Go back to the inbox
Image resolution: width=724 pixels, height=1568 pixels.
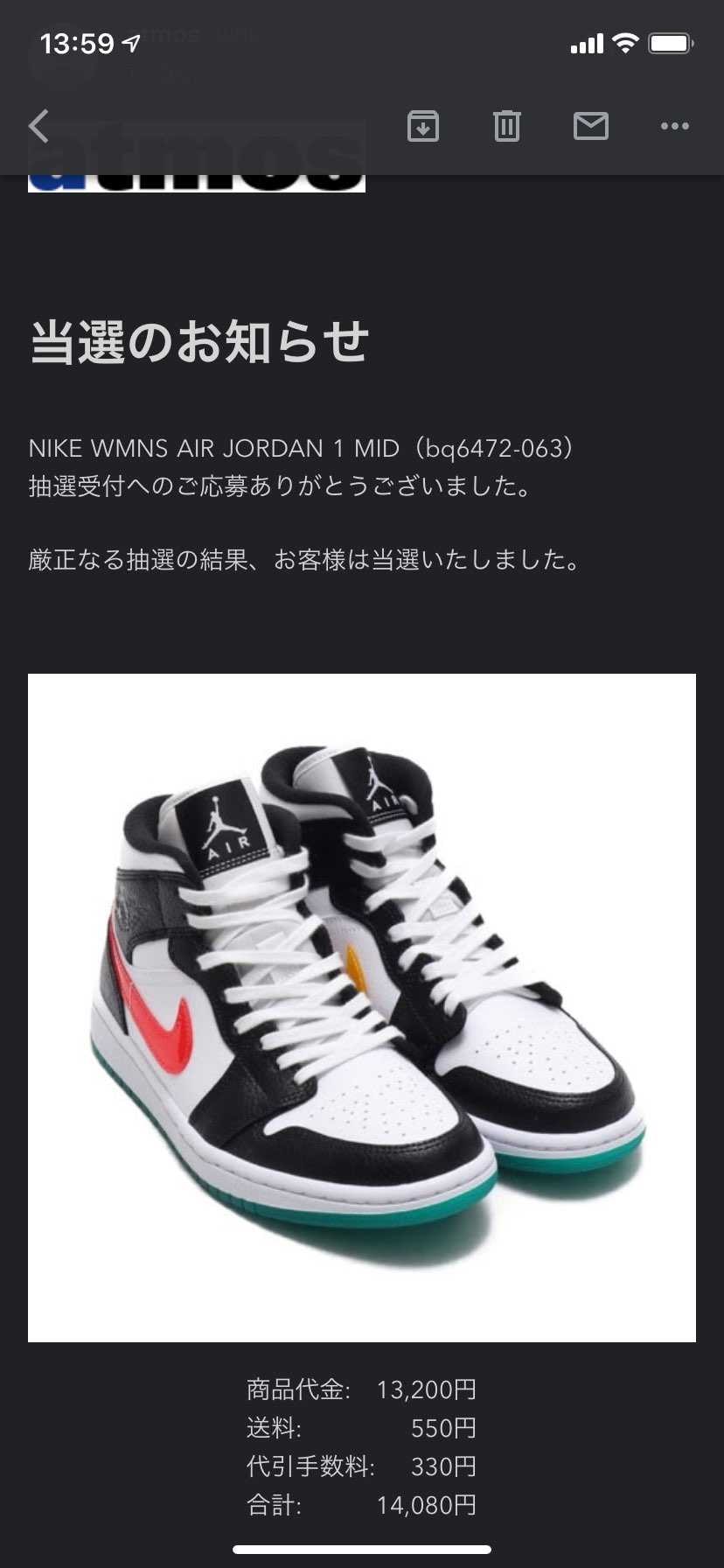38,127
